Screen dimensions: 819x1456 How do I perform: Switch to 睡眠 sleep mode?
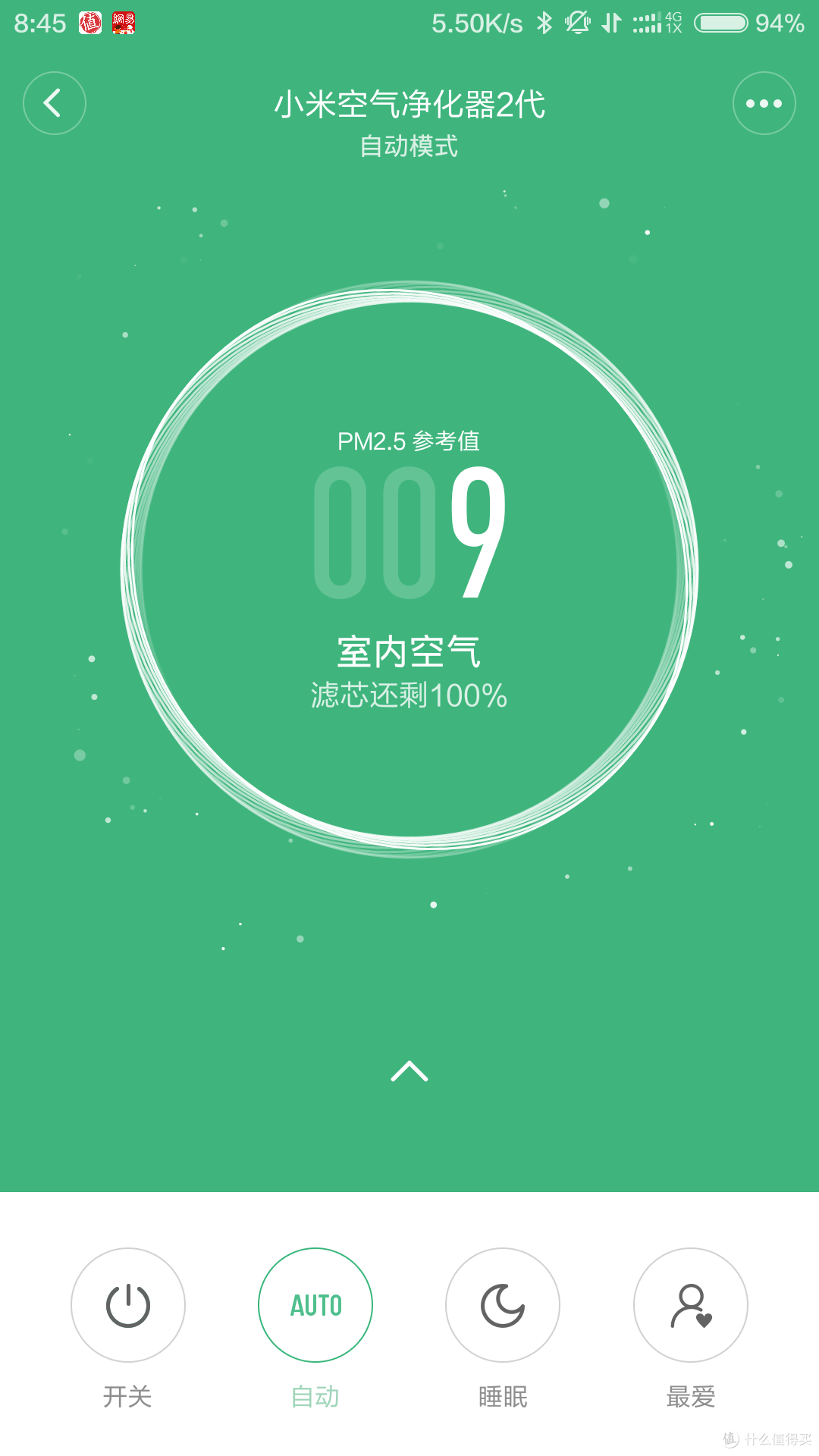[503, 1305]
